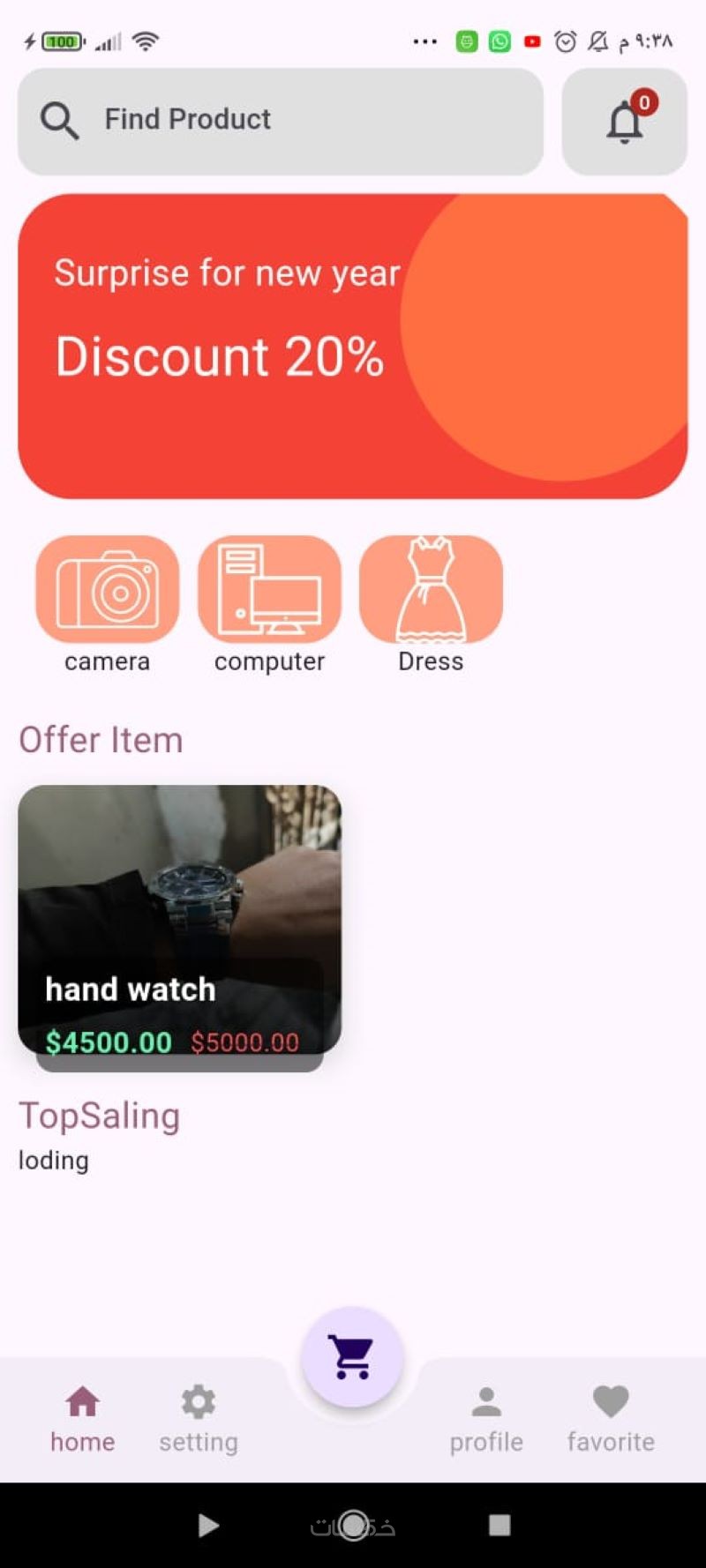This screenshot has width=706, height=1568.
Task: Select the camera category
Action: [x=108, y=589]
